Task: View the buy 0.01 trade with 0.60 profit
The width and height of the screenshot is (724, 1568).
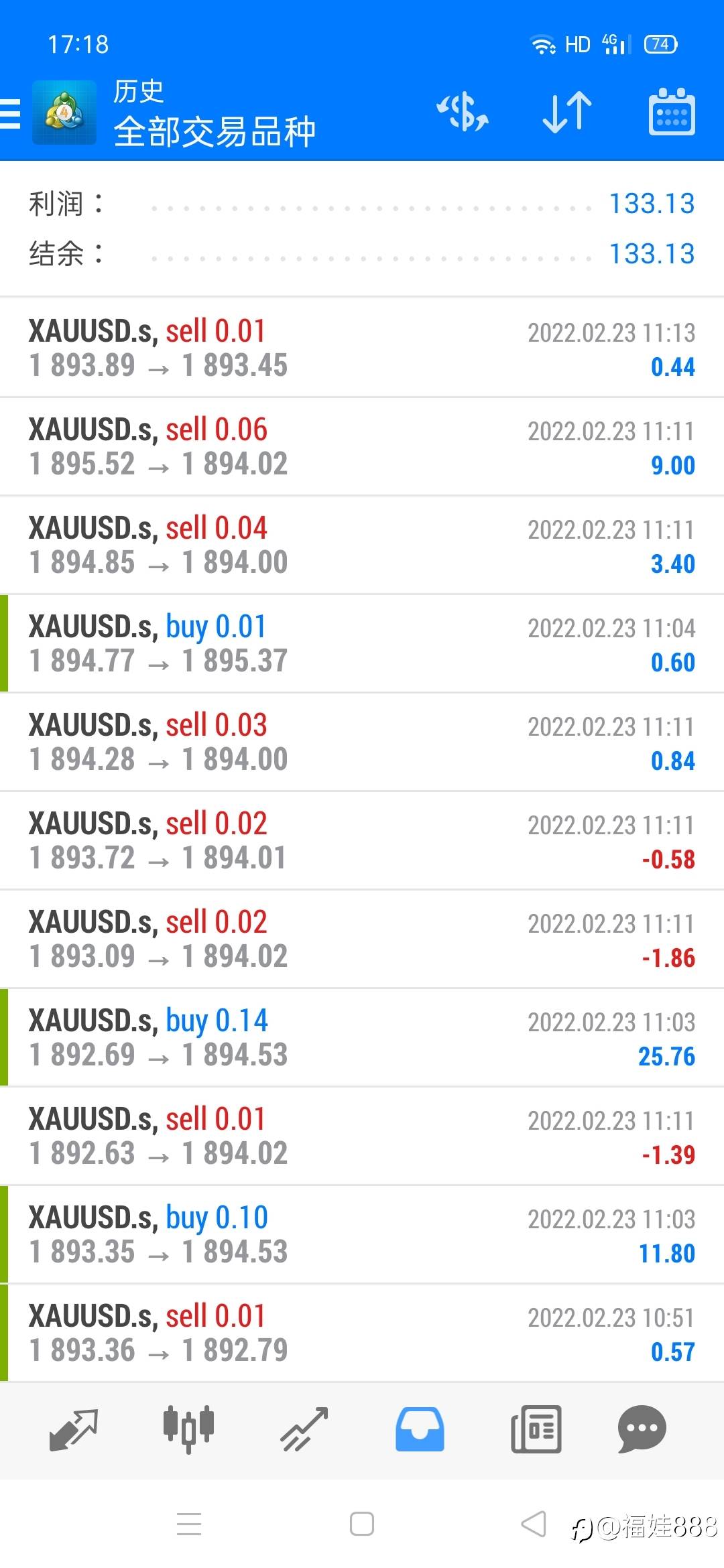Action: [x=362, y=644]
